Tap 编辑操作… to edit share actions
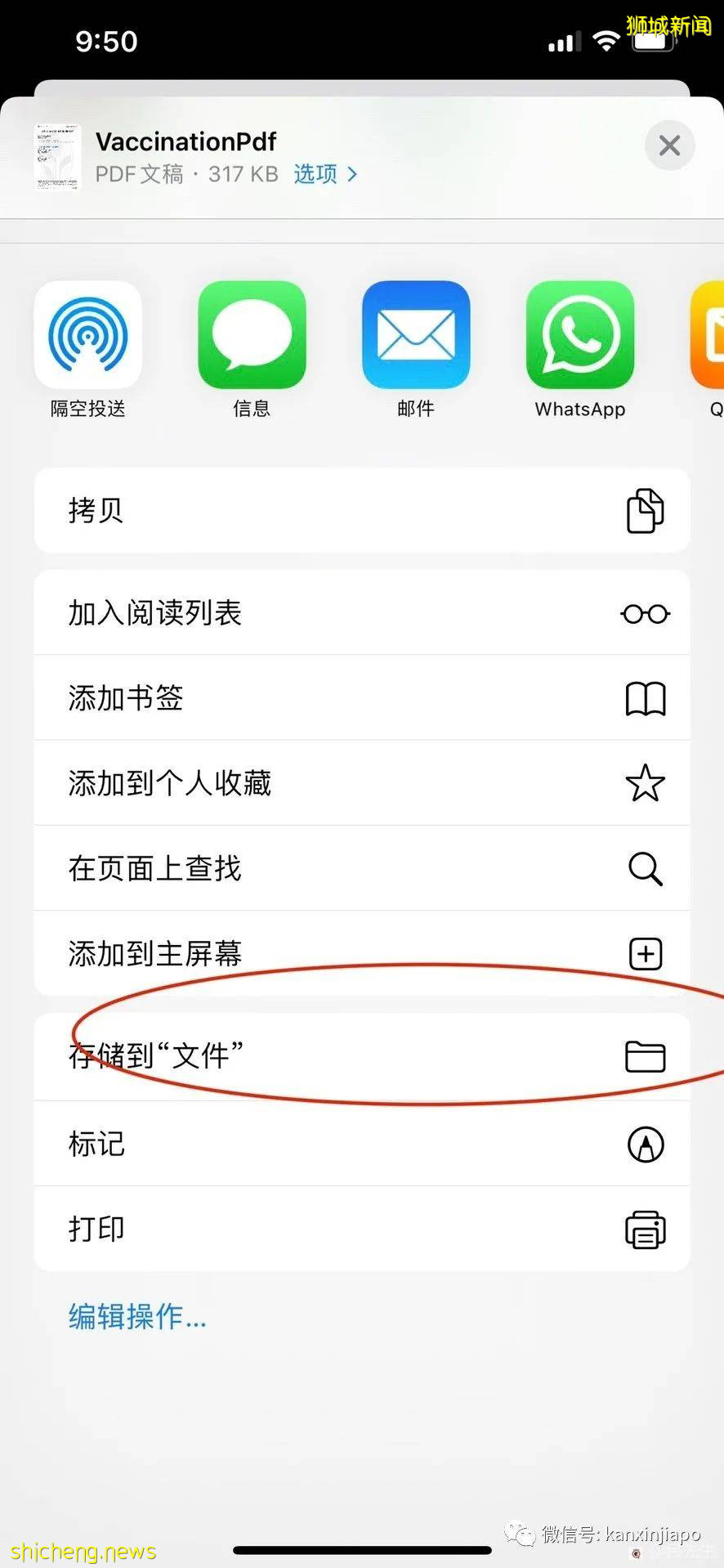Screen dimensions: 724x1568 (136, 1315)
